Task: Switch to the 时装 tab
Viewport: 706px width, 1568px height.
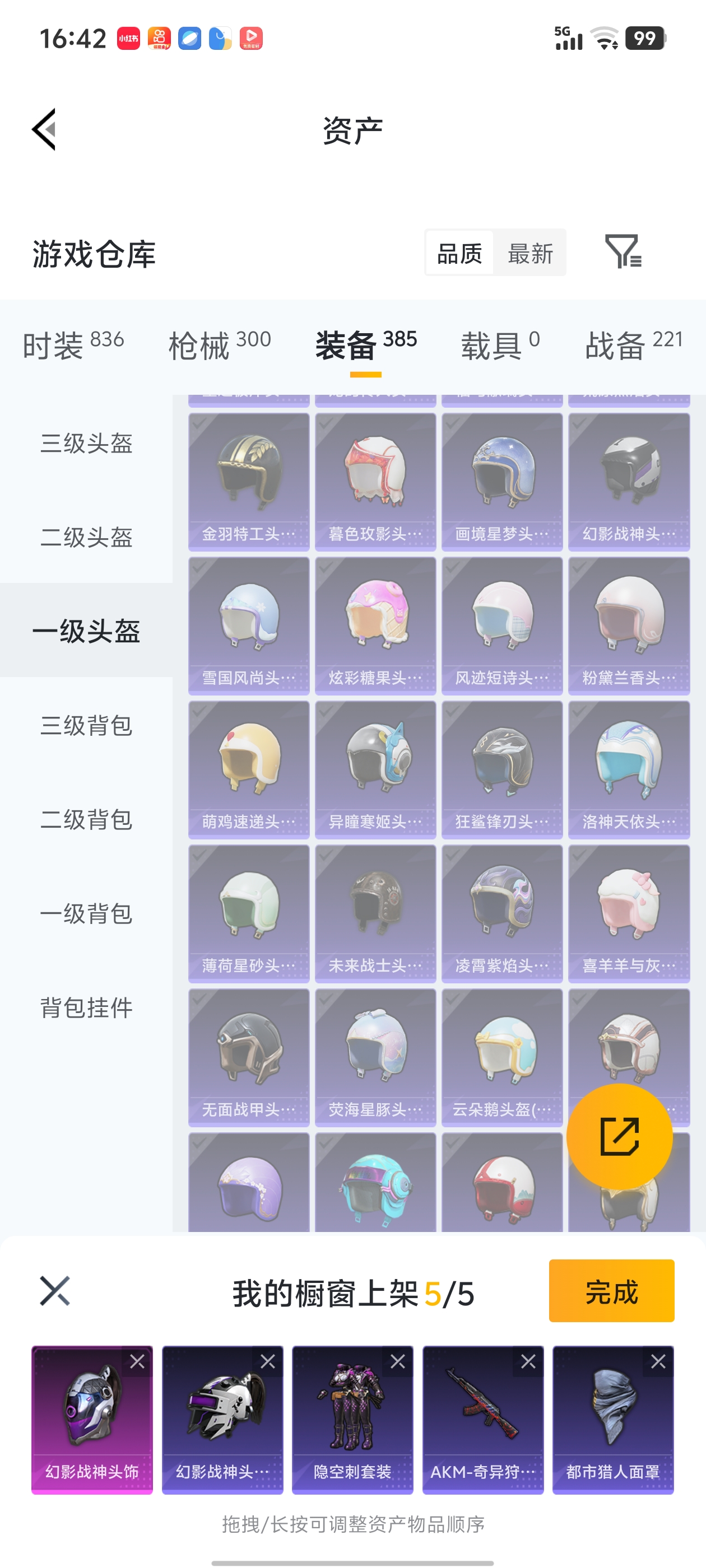Action: [x=73, y=344]
